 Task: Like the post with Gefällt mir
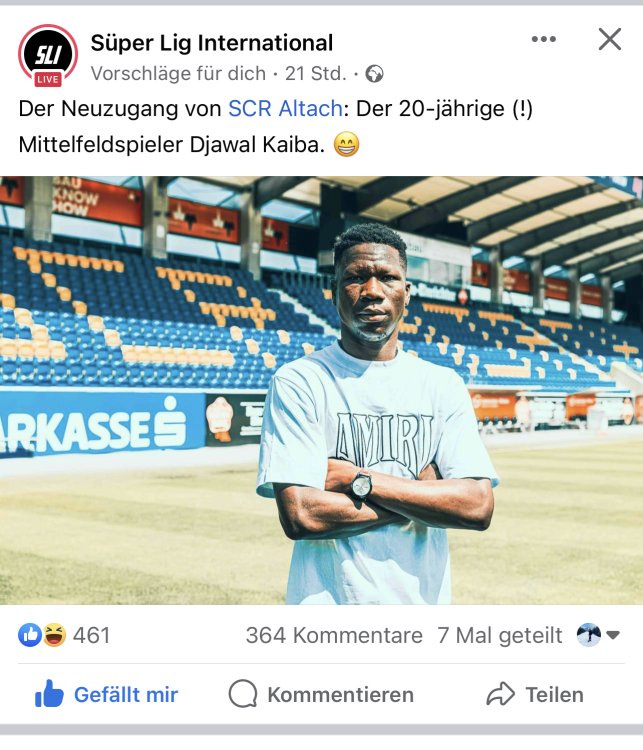point(106,694)
